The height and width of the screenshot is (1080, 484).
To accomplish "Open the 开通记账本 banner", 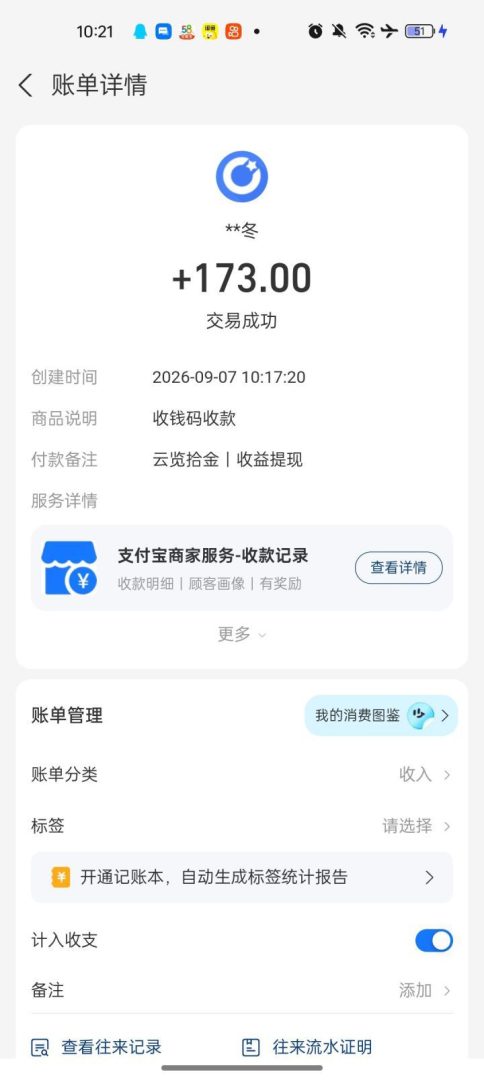I will click(x=242, y=877).
